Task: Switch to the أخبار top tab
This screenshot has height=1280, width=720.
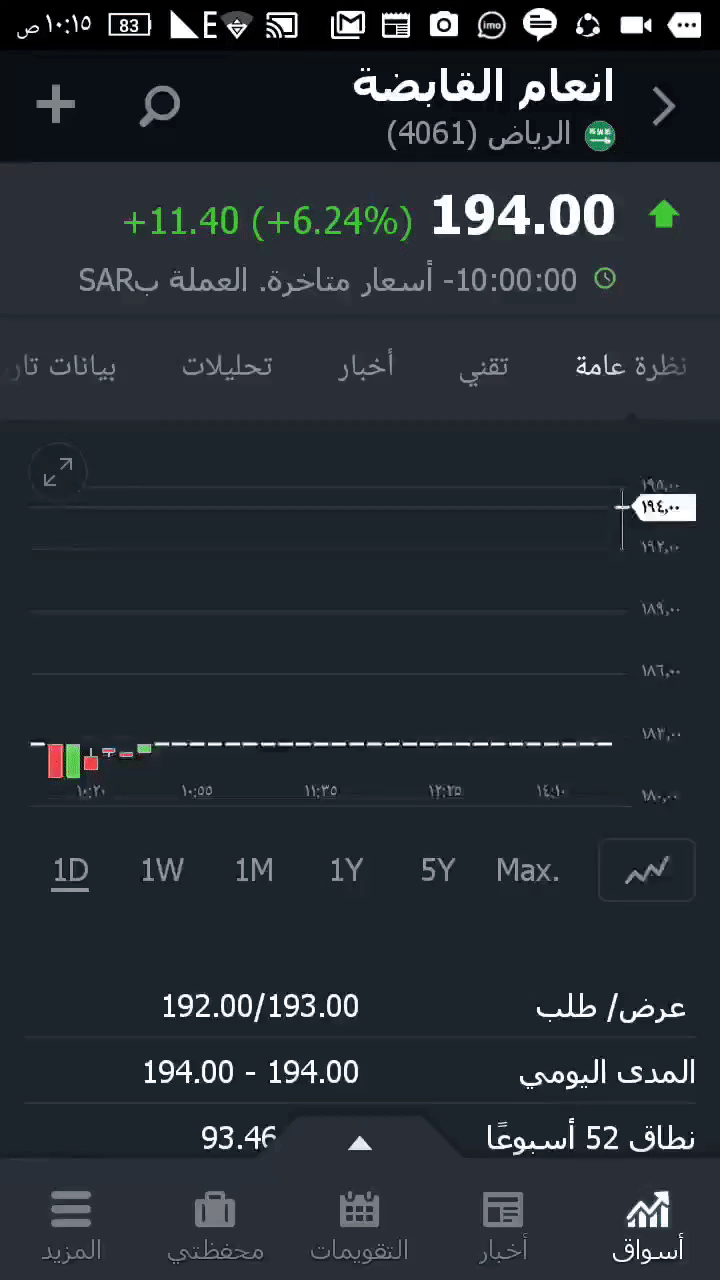Action: [x=365, y=366]
